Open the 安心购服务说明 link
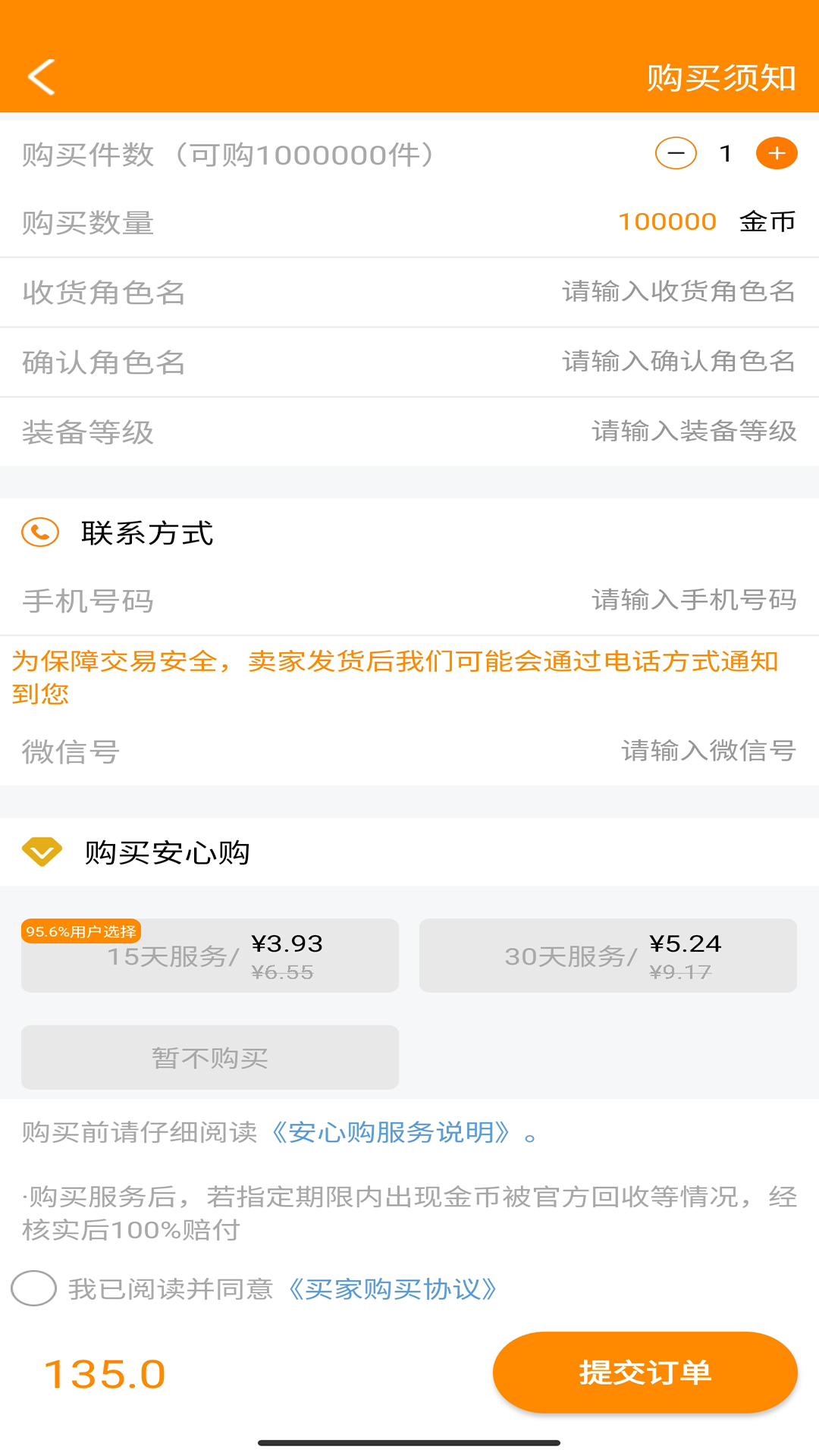 (x=391, y=1133)
